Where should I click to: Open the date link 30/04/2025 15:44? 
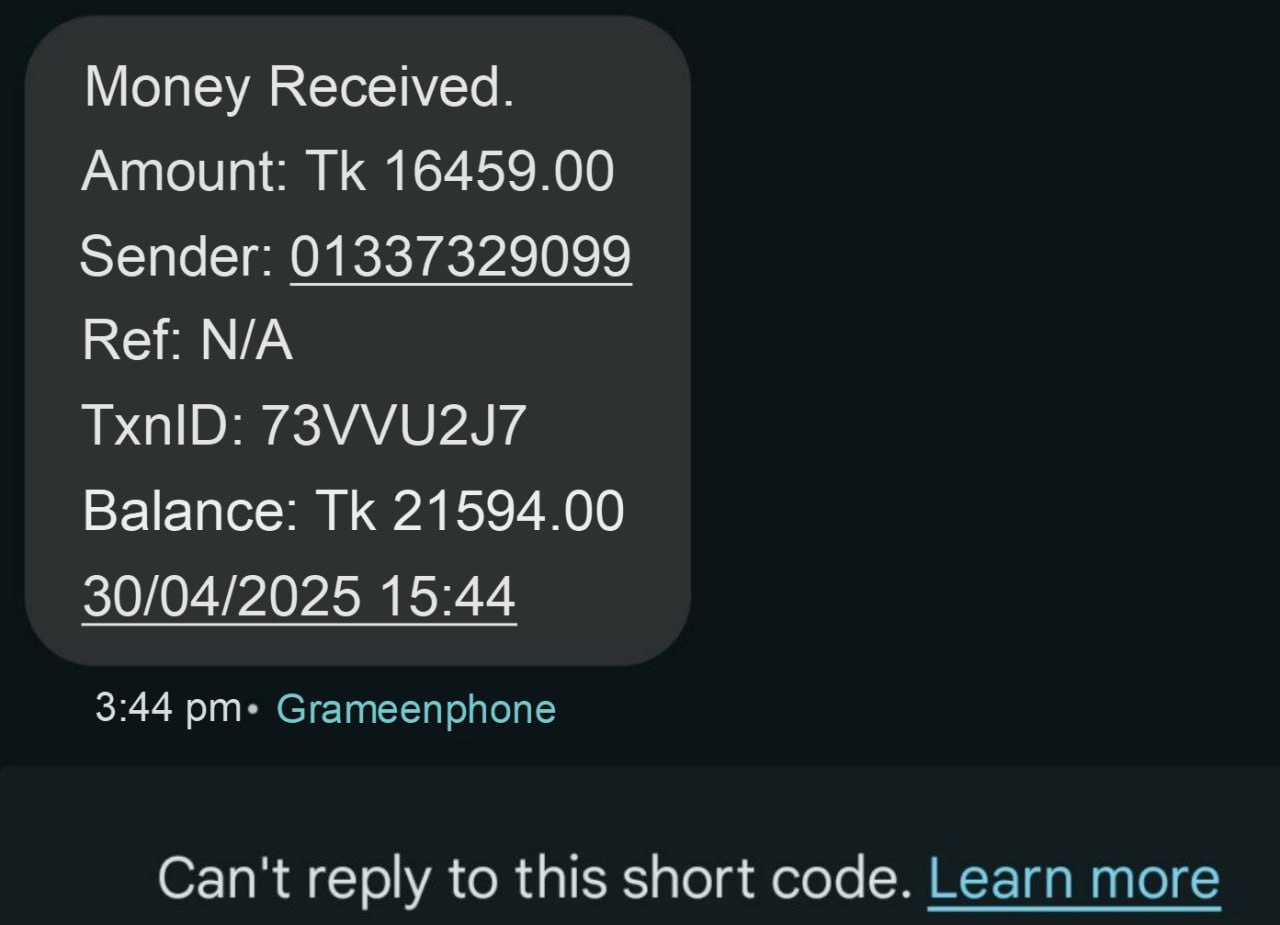(299, 597)
